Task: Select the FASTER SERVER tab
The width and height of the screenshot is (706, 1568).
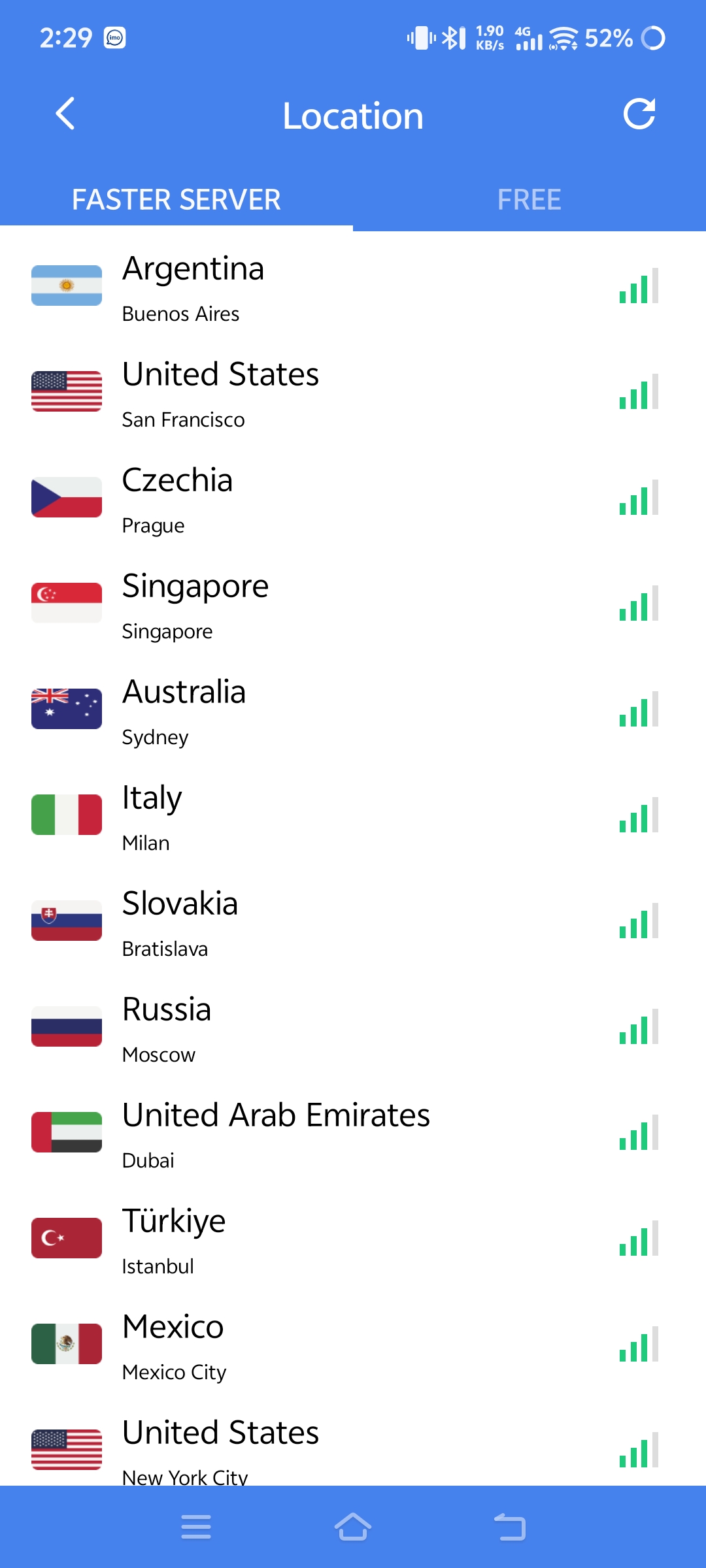Action: pyautogui.click(x=176, y=199)
